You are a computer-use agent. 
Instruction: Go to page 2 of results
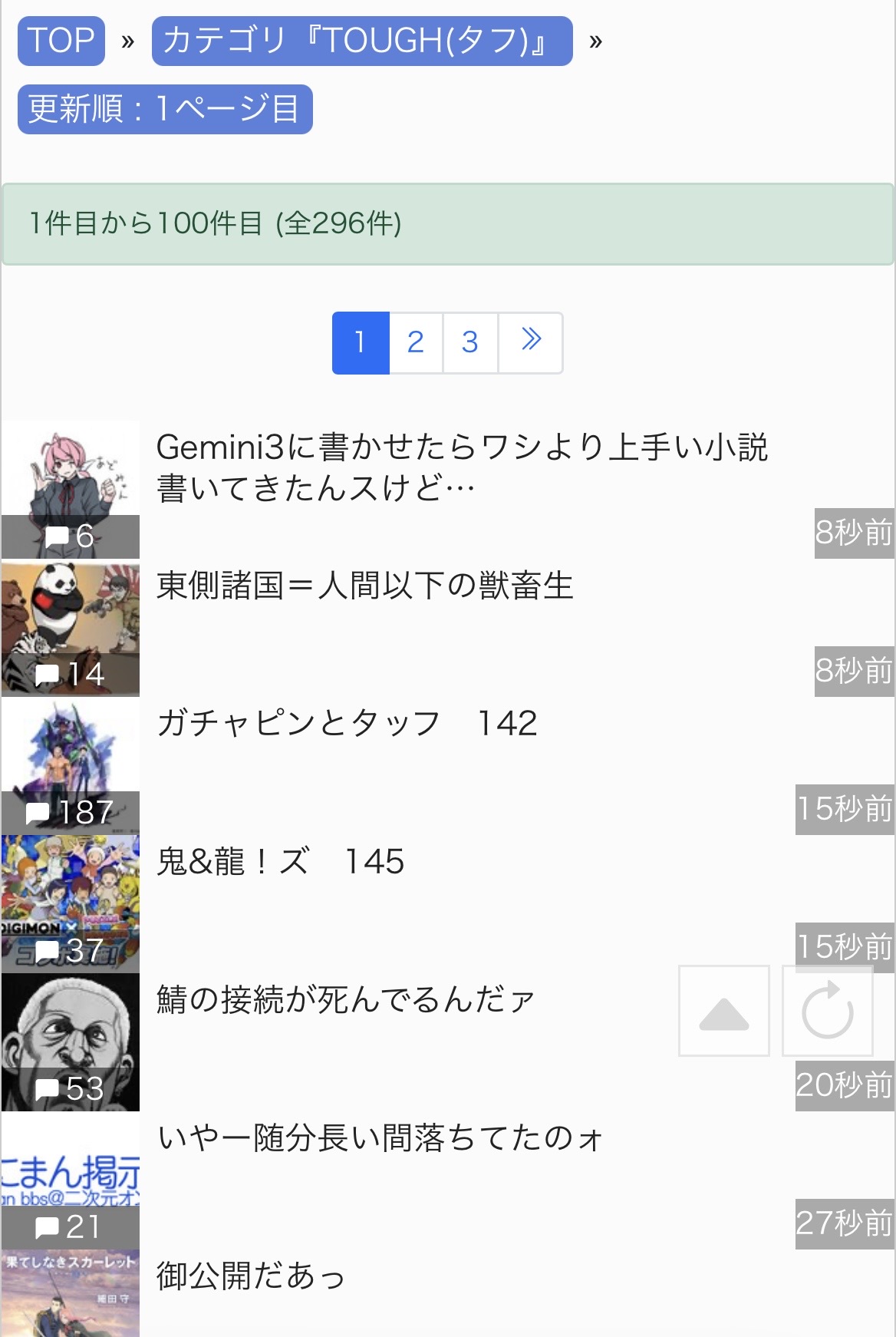coord(416,343)
